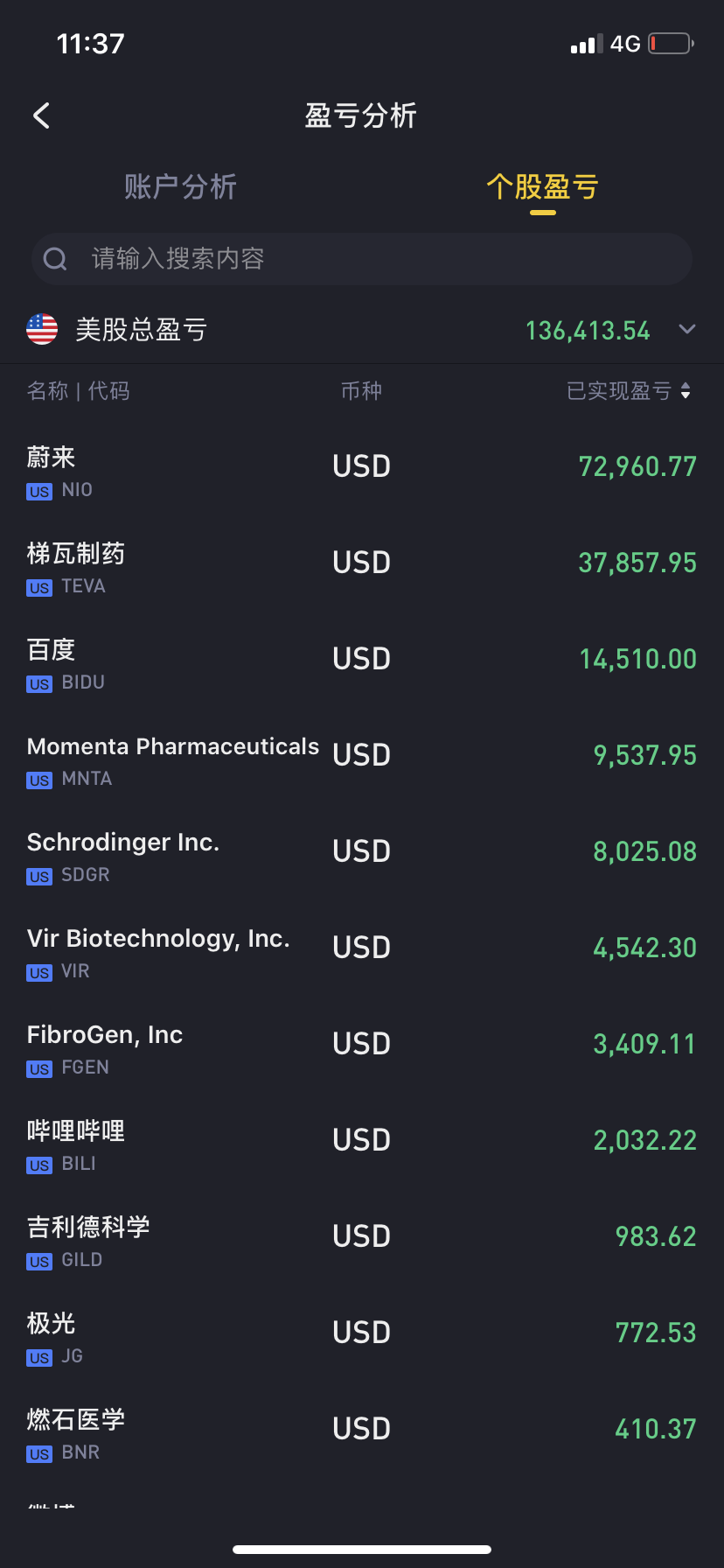Viewport: 724px width, 1568px height.
Task: Open the Schrodinger Inc. SDGR row
Action: click(x=362, y=851)
